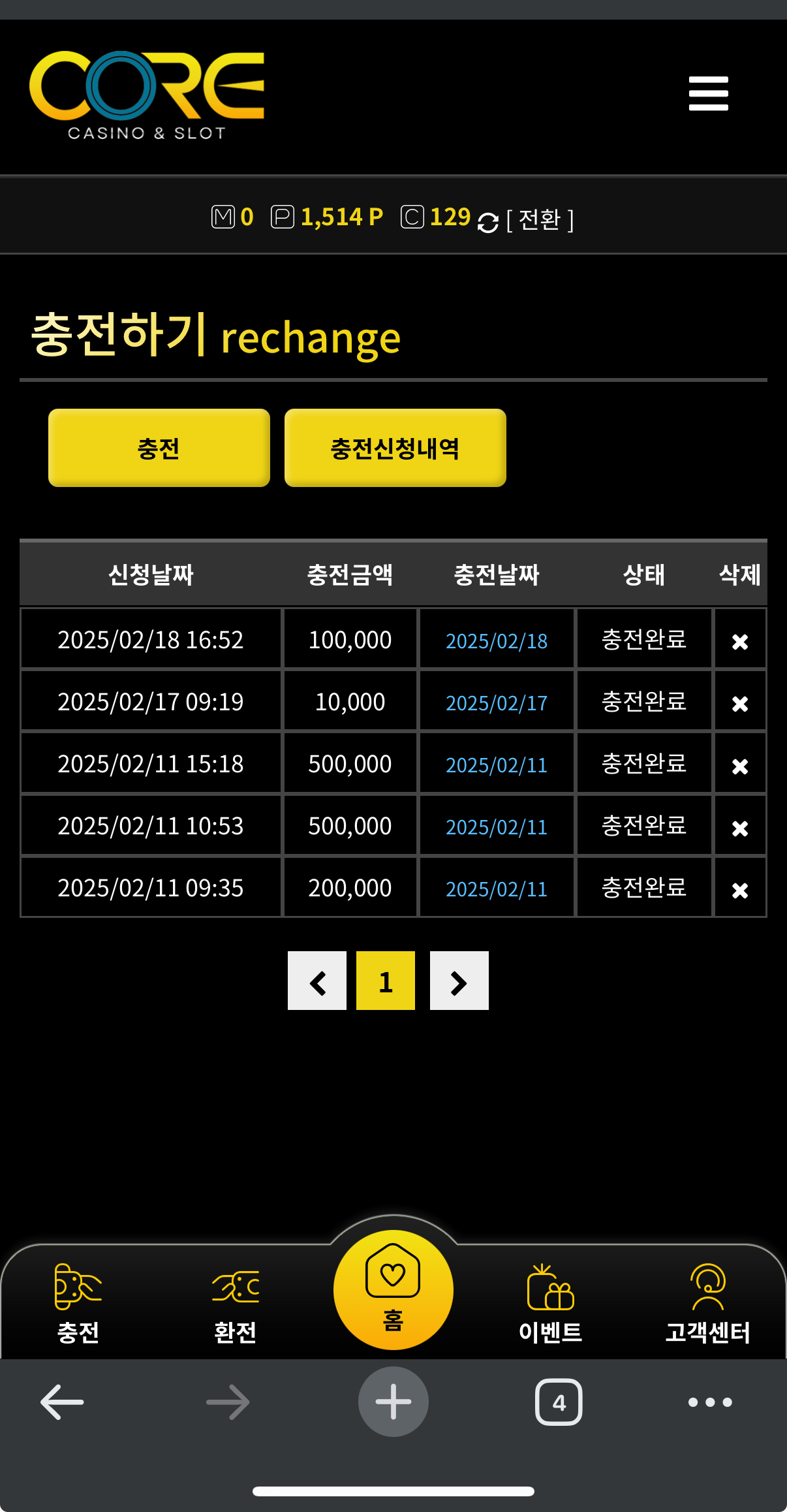Open the hamburger menu
This screenshot has width=787, height=1512.
pyautogui.click(x=708, y=93)
